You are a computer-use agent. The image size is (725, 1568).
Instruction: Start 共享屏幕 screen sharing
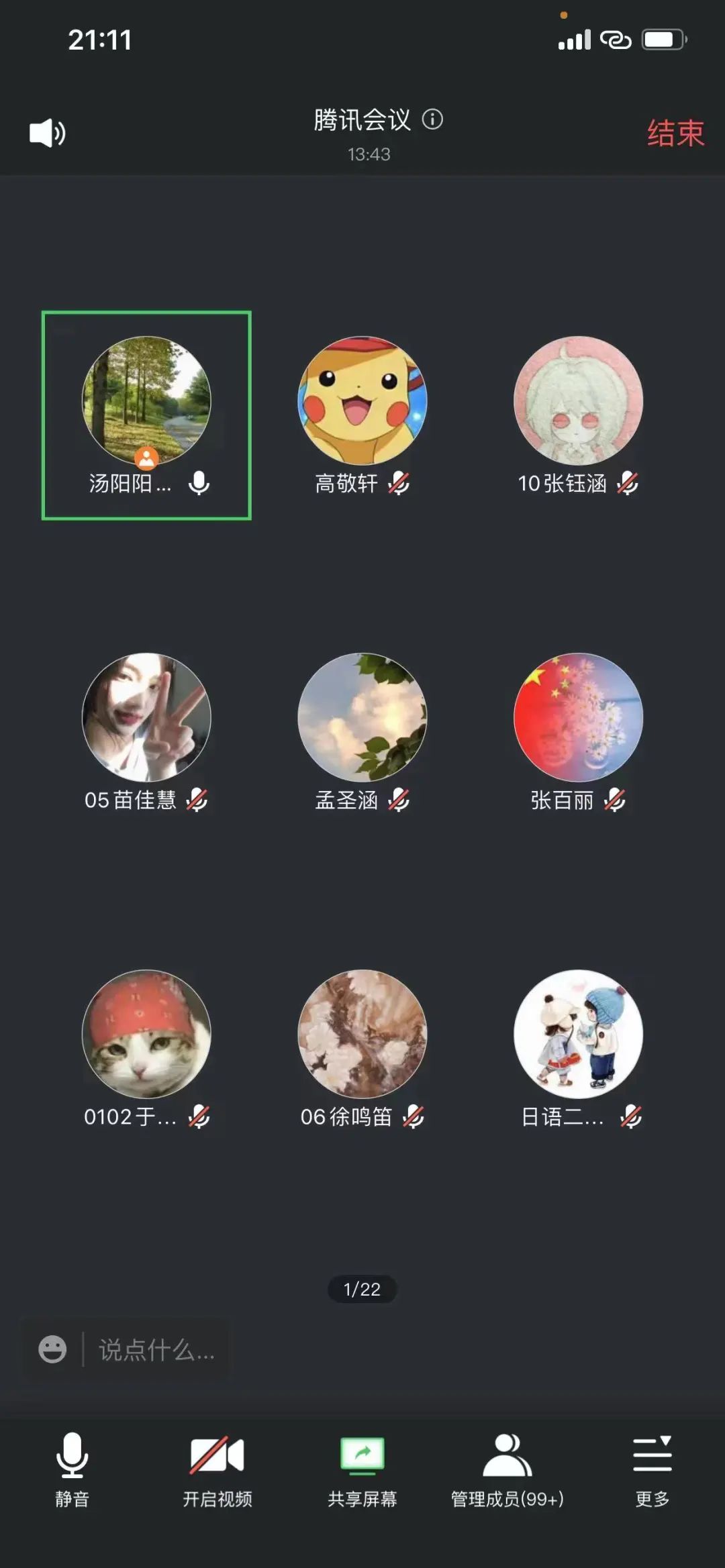click(x=362, y=1469)
